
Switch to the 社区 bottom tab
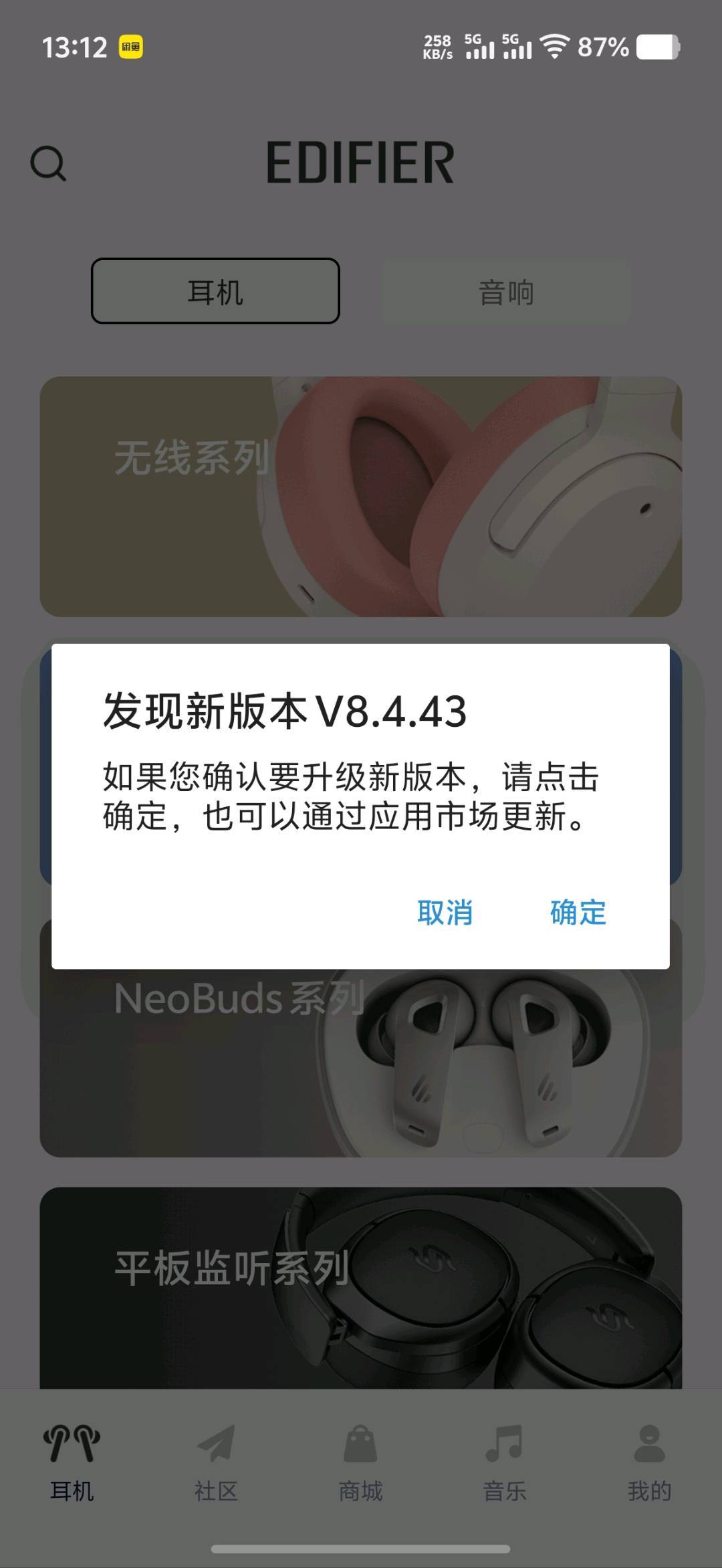pos(216,1462)
